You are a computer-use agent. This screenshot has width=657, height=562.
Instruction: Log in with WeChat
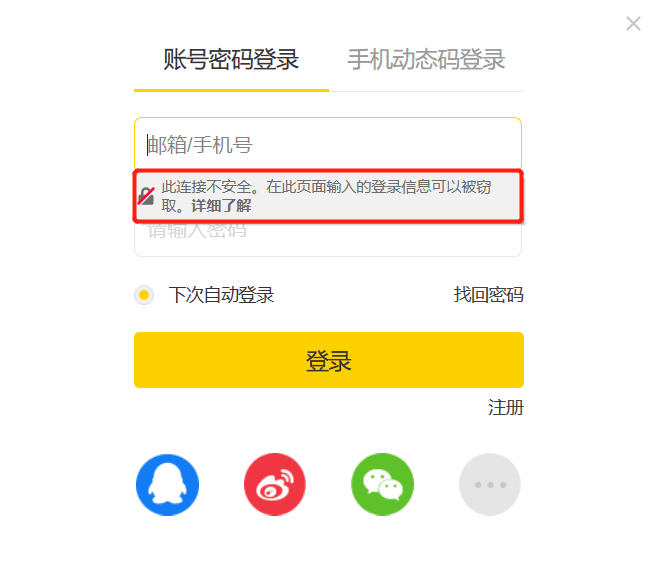[x=383, y=484]
